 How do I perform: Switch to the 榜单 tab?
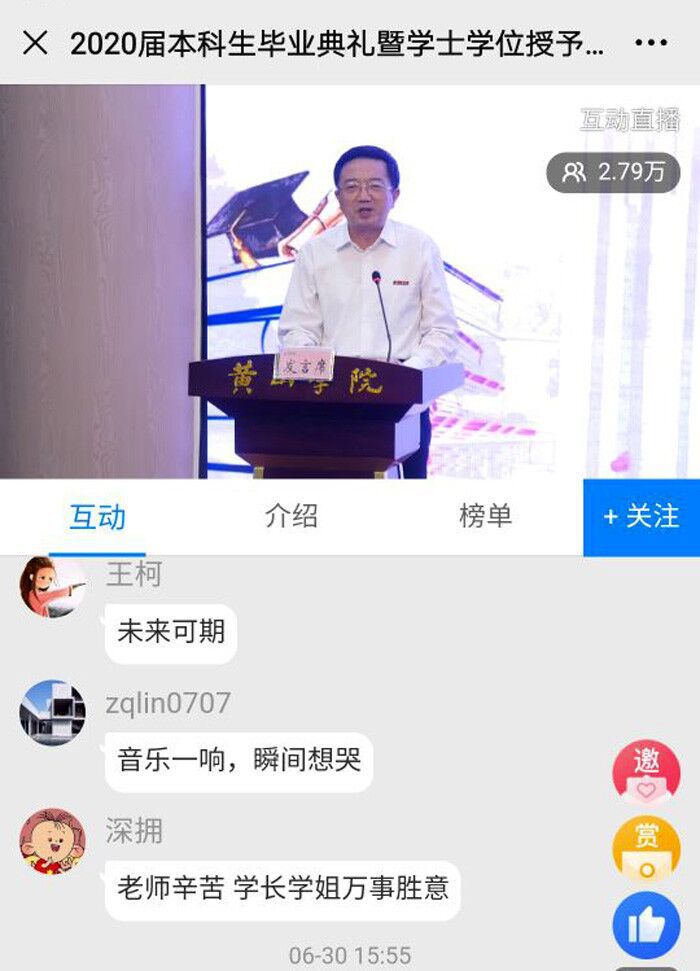click(x=485, y=516)
